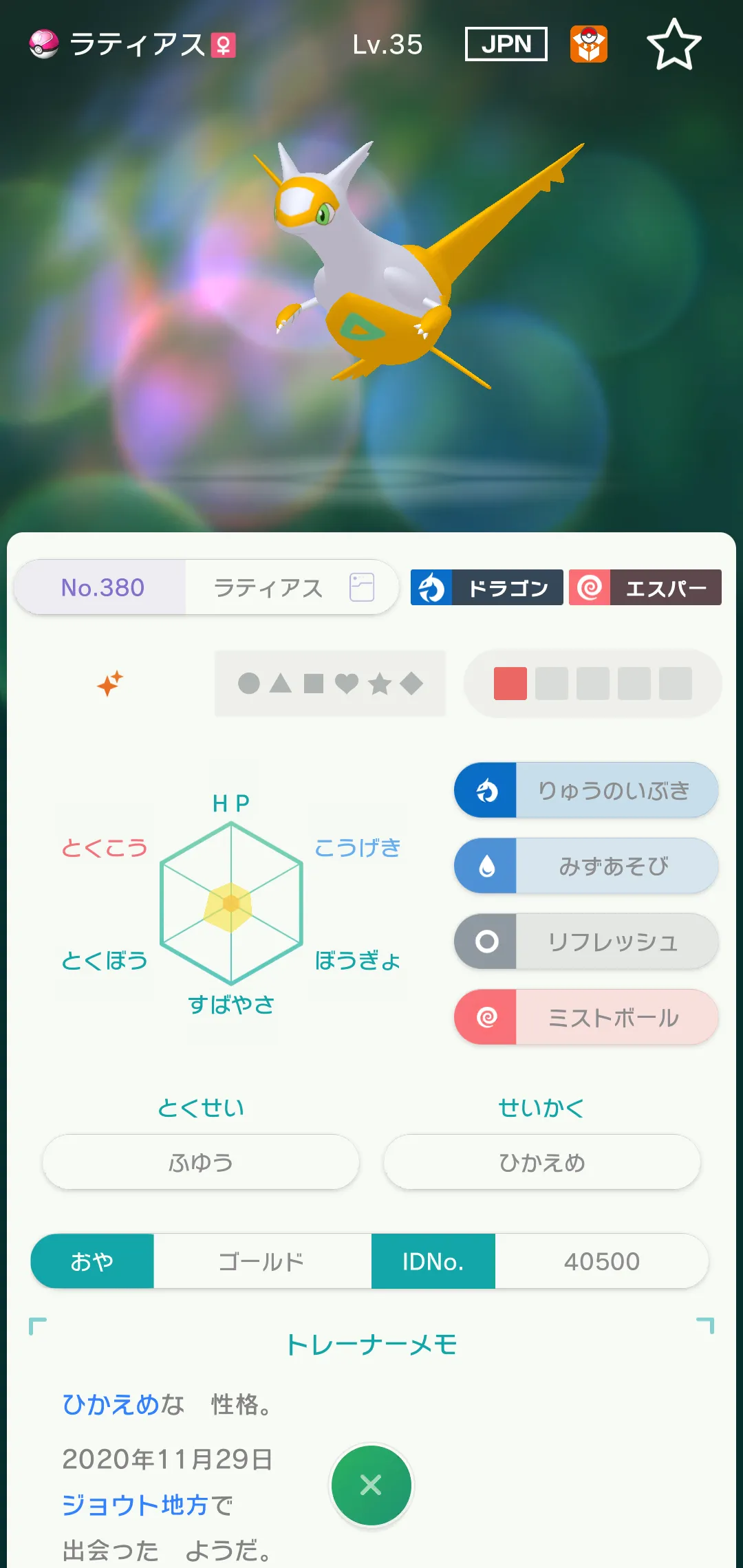Close the summary with the green X
Viewport: 743px width, 1568px height.
pyautogui.click(x=371, y=1485)
